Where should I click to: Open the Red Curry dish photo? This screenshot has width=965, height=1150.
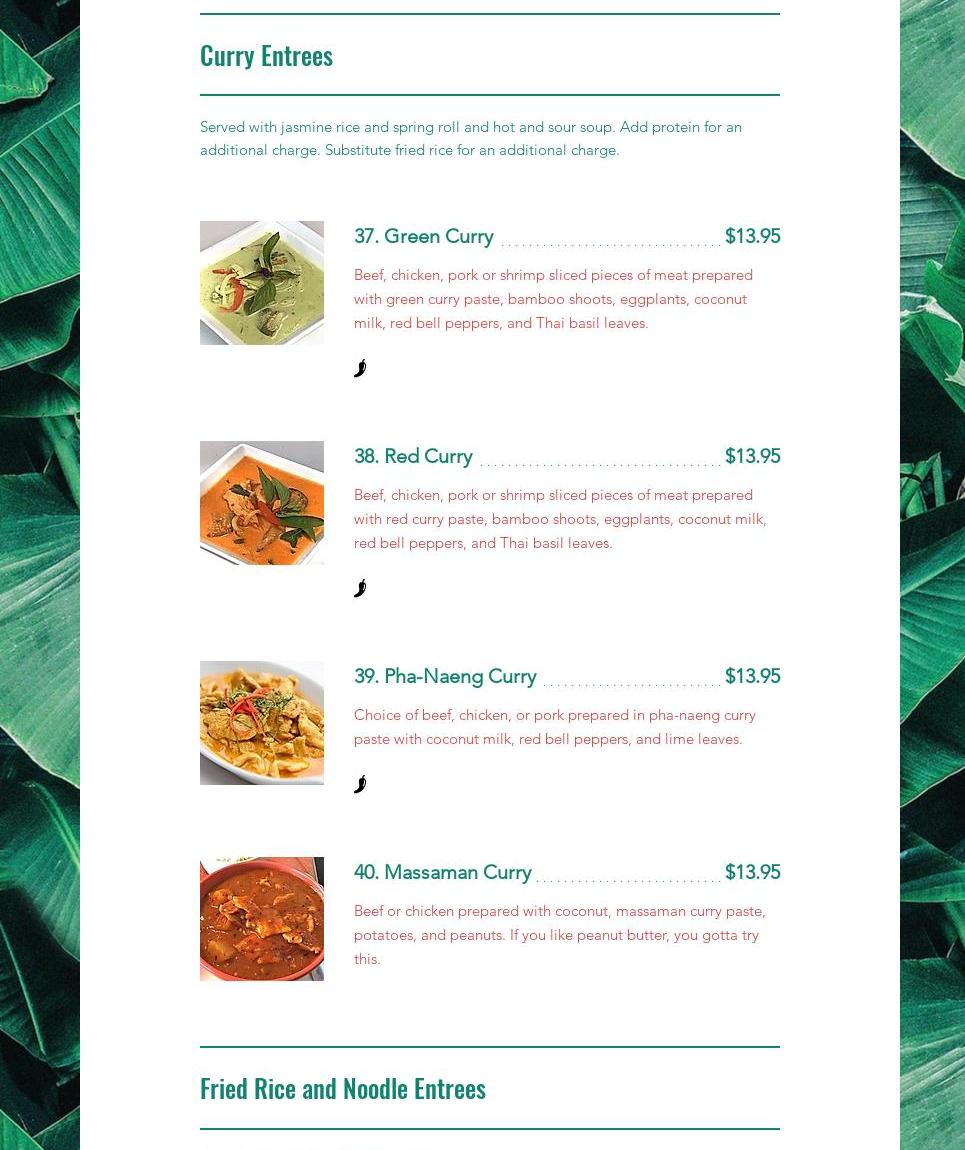point(262,503)
